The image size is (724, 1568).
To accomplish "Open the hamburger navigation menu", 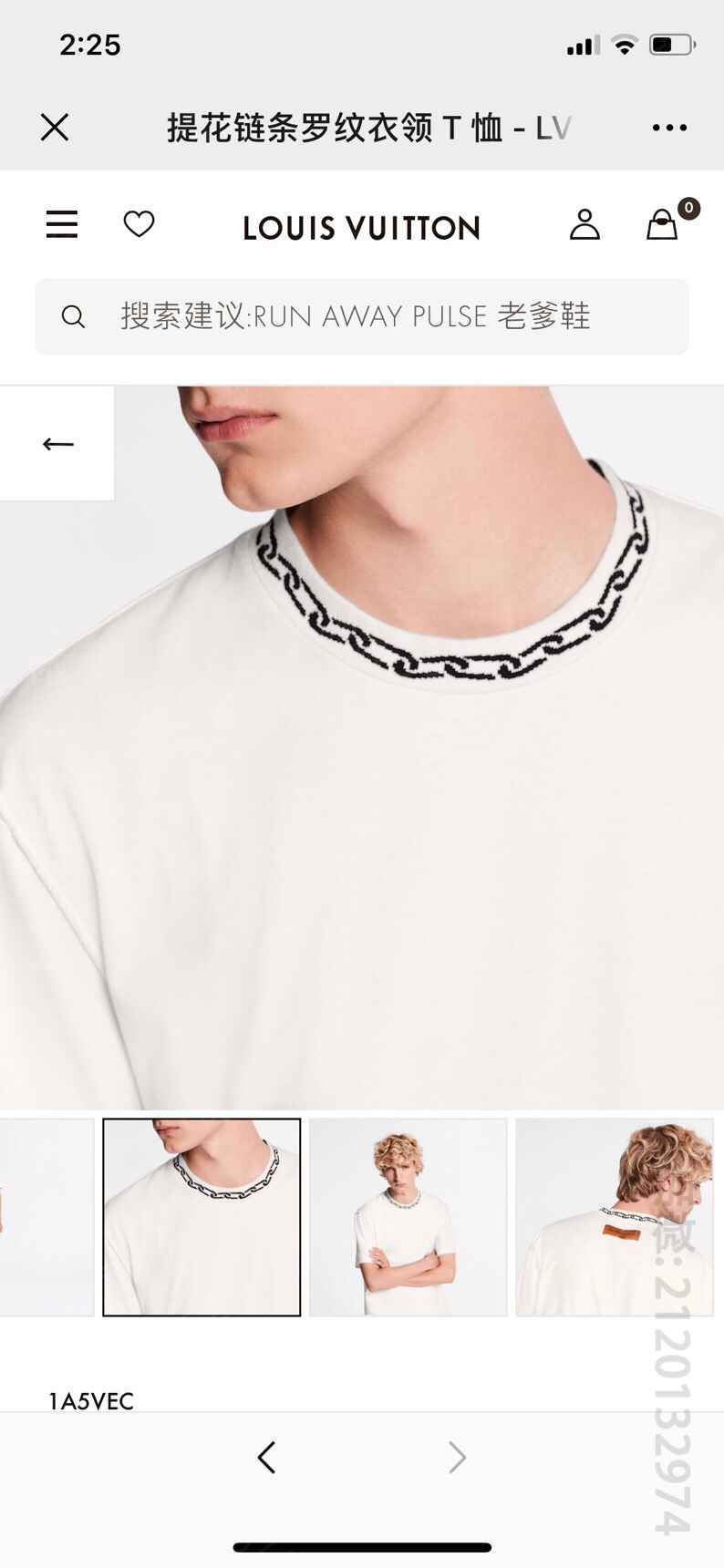I will (x=62, y=224).
